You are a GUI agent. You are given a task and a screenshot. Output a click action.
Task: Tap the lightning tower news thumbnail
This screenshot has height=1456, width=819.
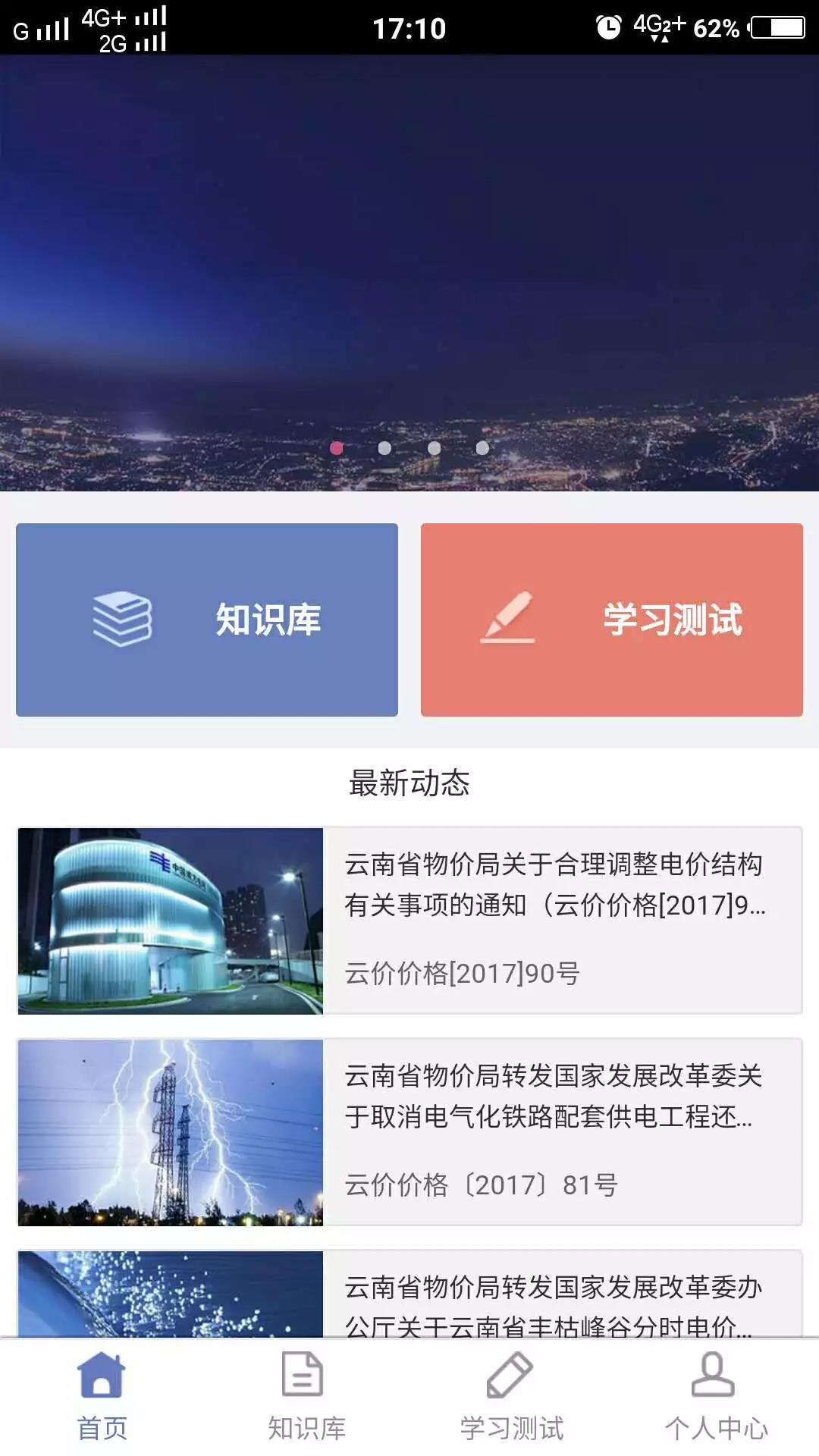pos(170,1130)
